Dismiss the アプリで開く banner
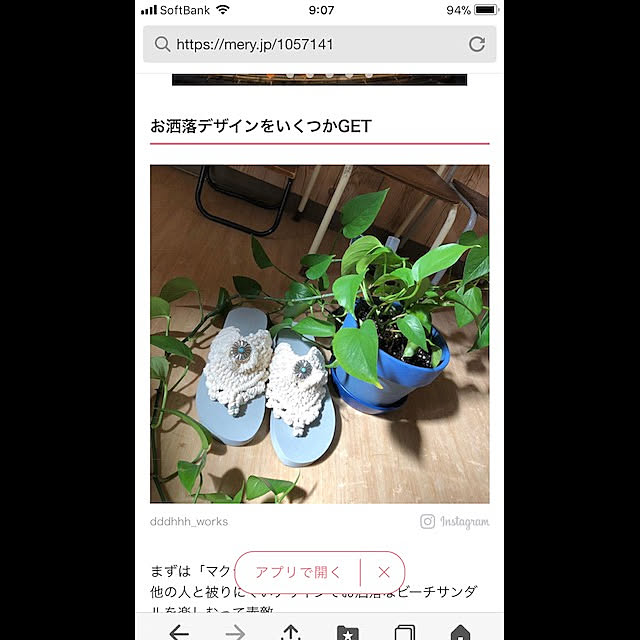640x640 pixels. [x=384, y=572]
